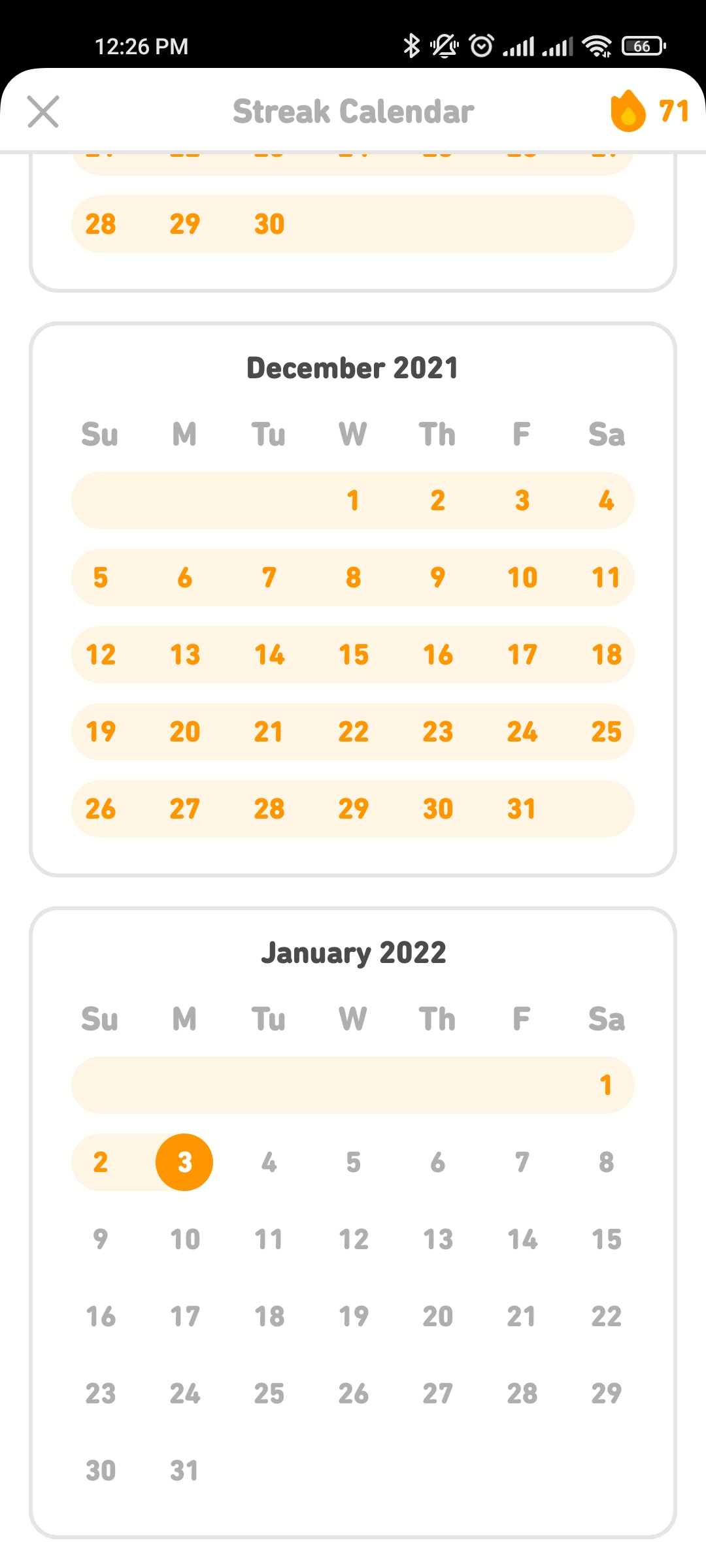The height and width of the screenshot is (1568, 706).
Task: Close the Streak Calendar screen
Action: (43, 111)
